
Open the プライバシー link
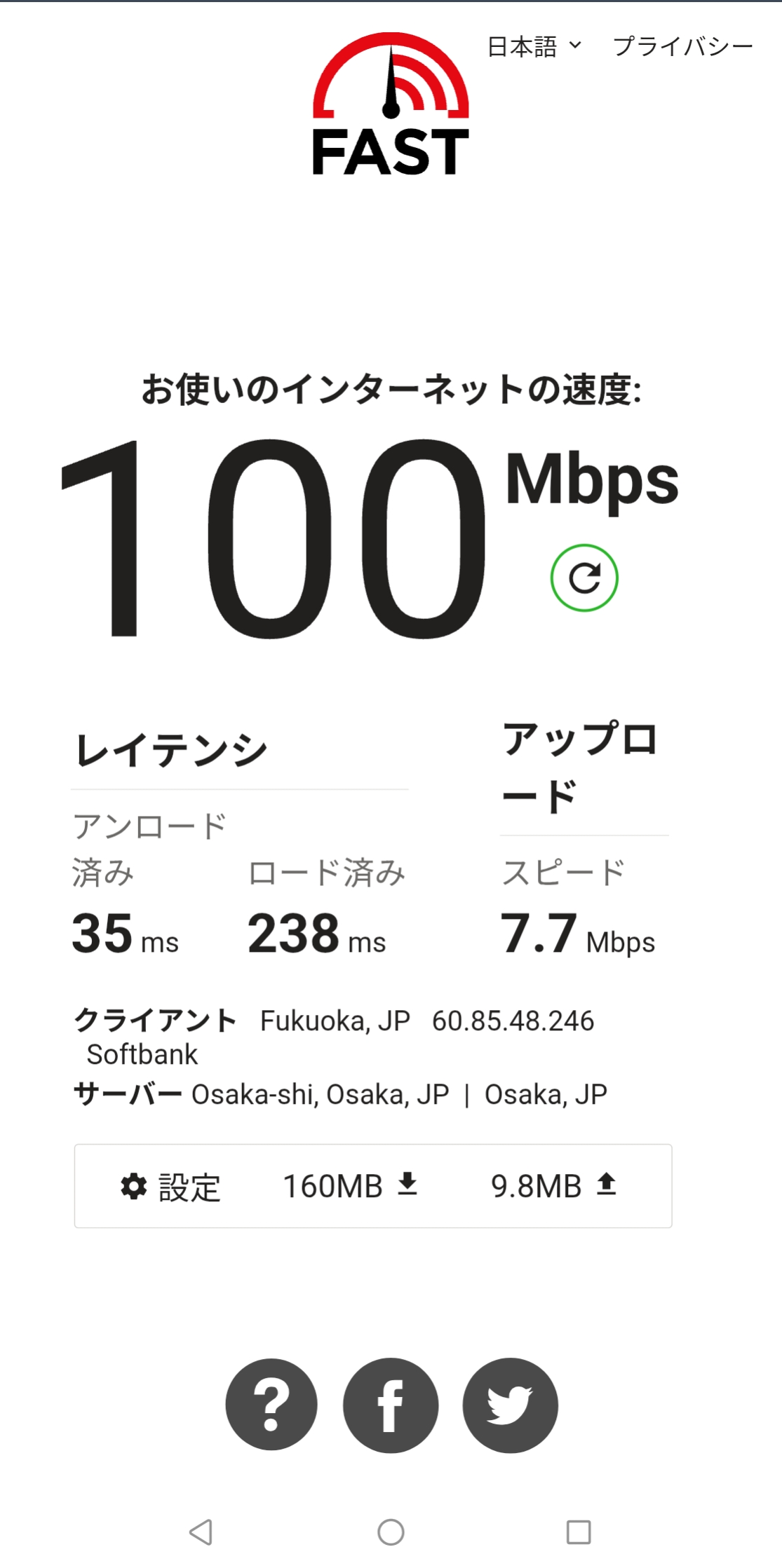point(682,46)
